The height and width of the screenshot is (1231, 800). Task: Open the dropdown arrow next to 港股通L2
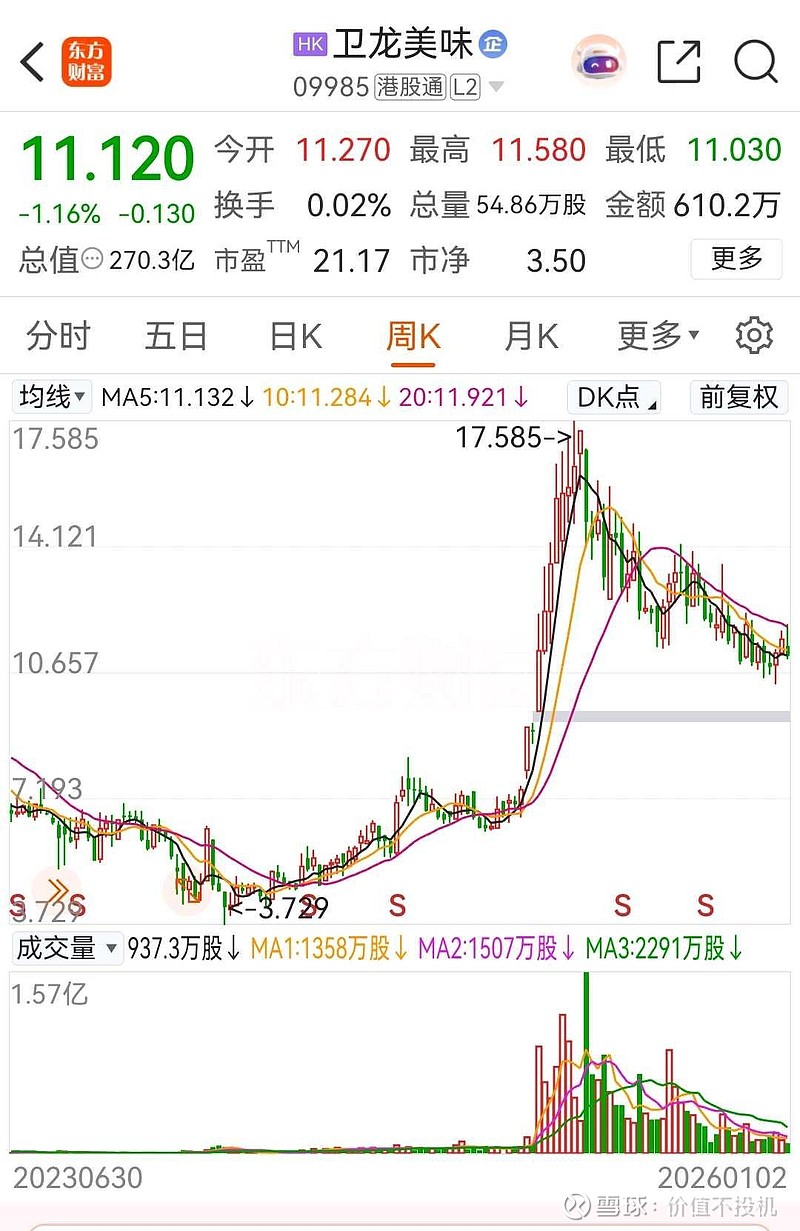tap(495, 86)
